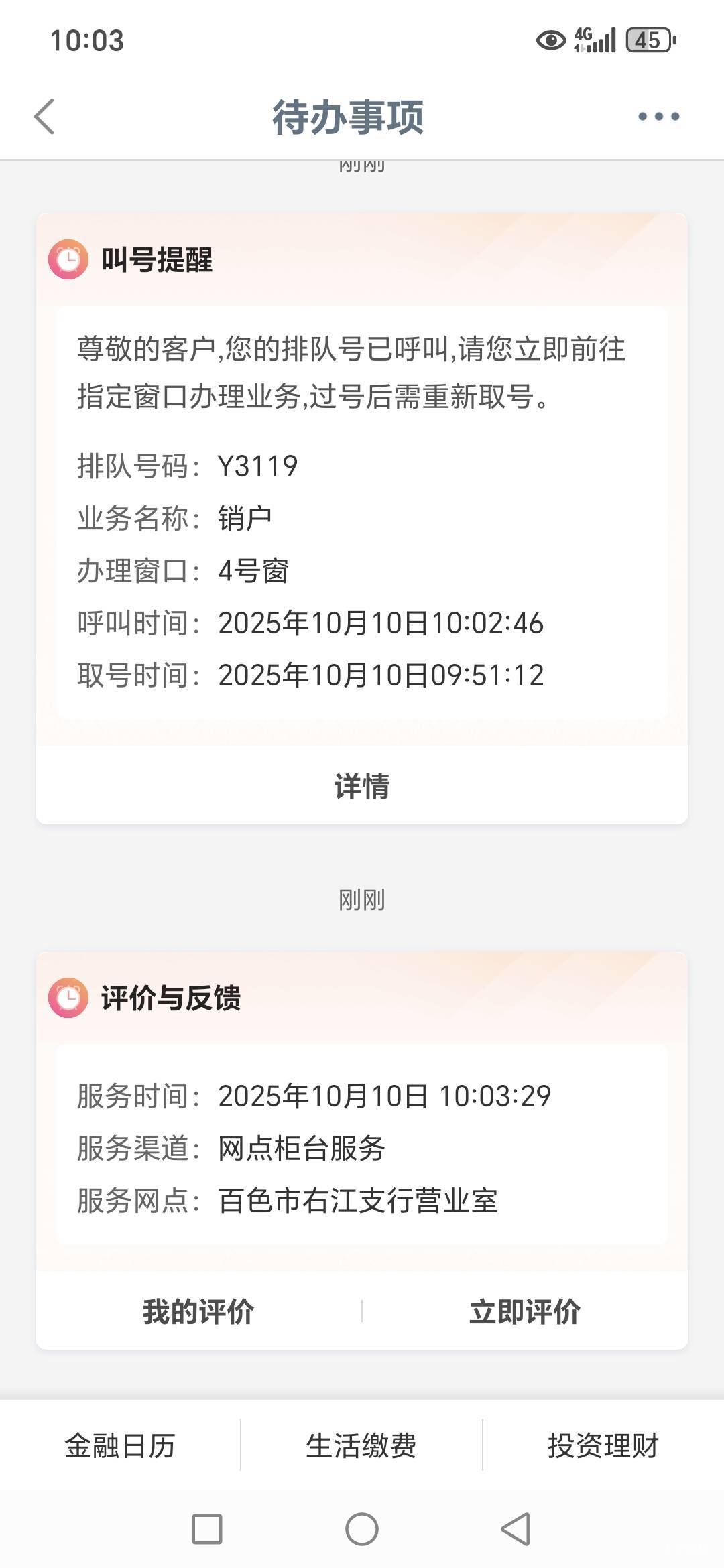The image size is (724, 1568).
Task: Open the 叫号提醒 card
Action: 362,518
